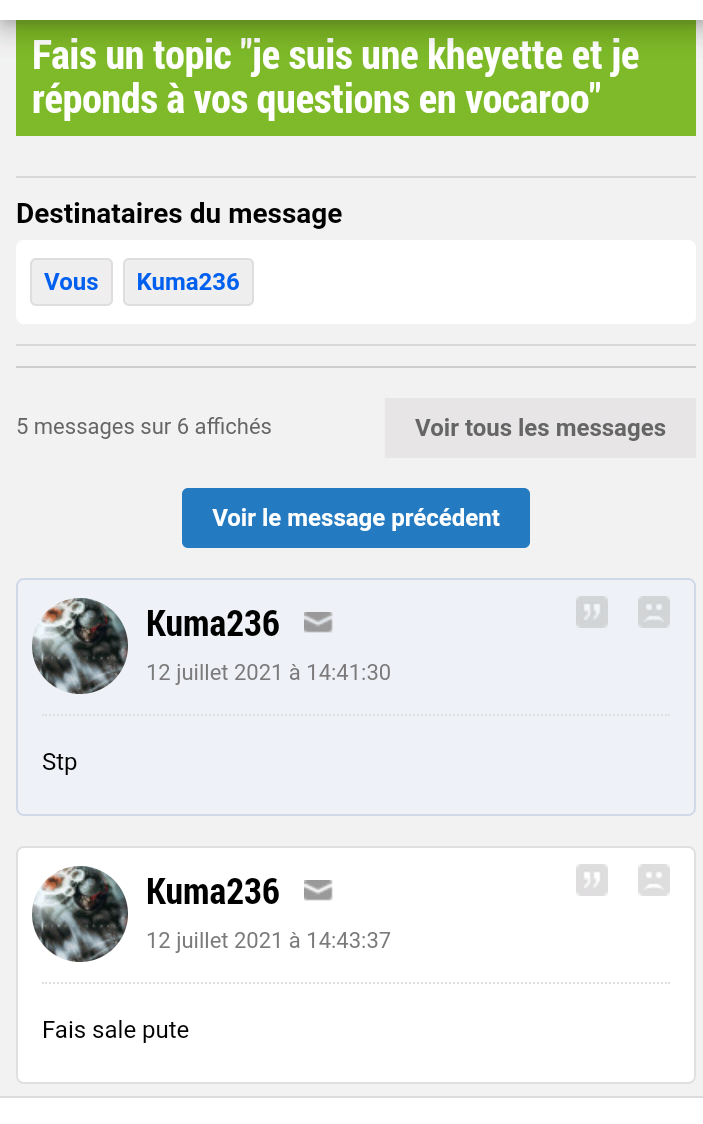Report the 14:41:30 message from Kuma236
Screen dimensions: 703x1124
[x=654, y=612]
